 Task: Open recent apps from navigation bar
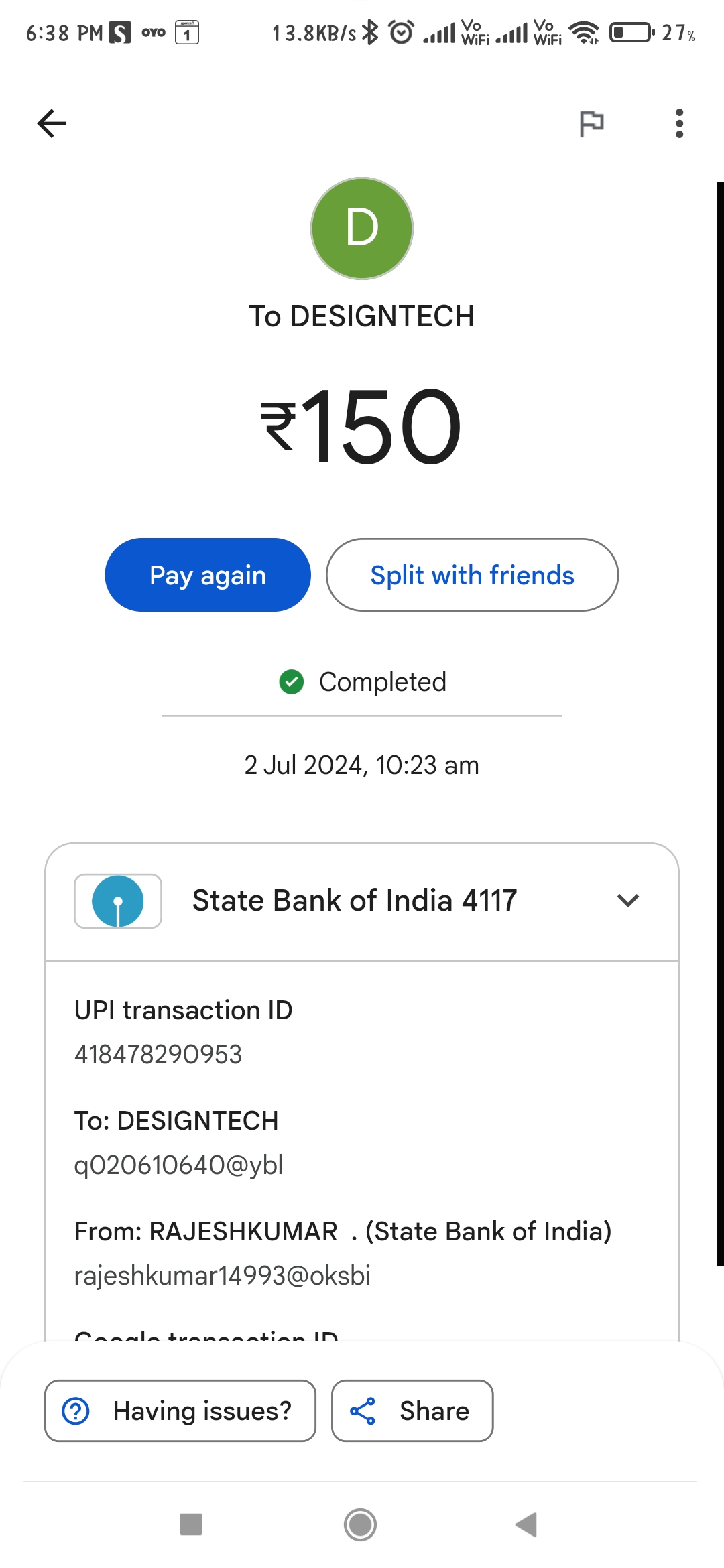191,1524
